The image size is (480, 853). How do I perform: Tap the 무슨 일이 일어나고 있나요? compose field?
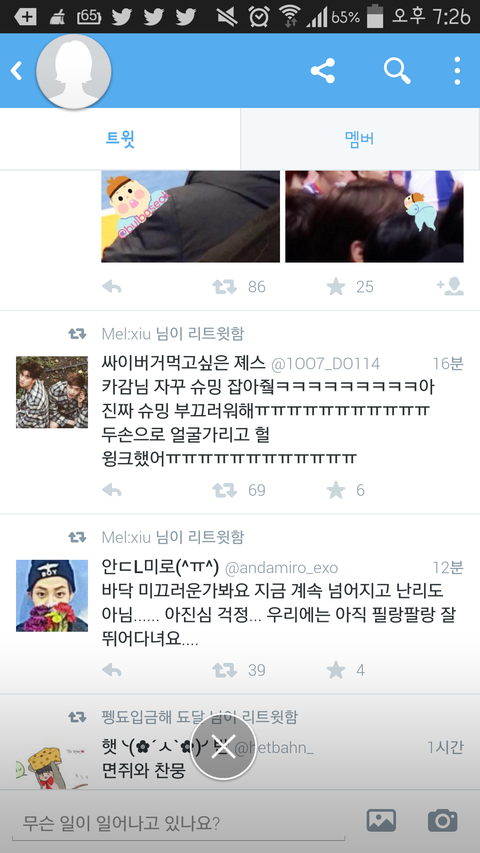[179, 823]
